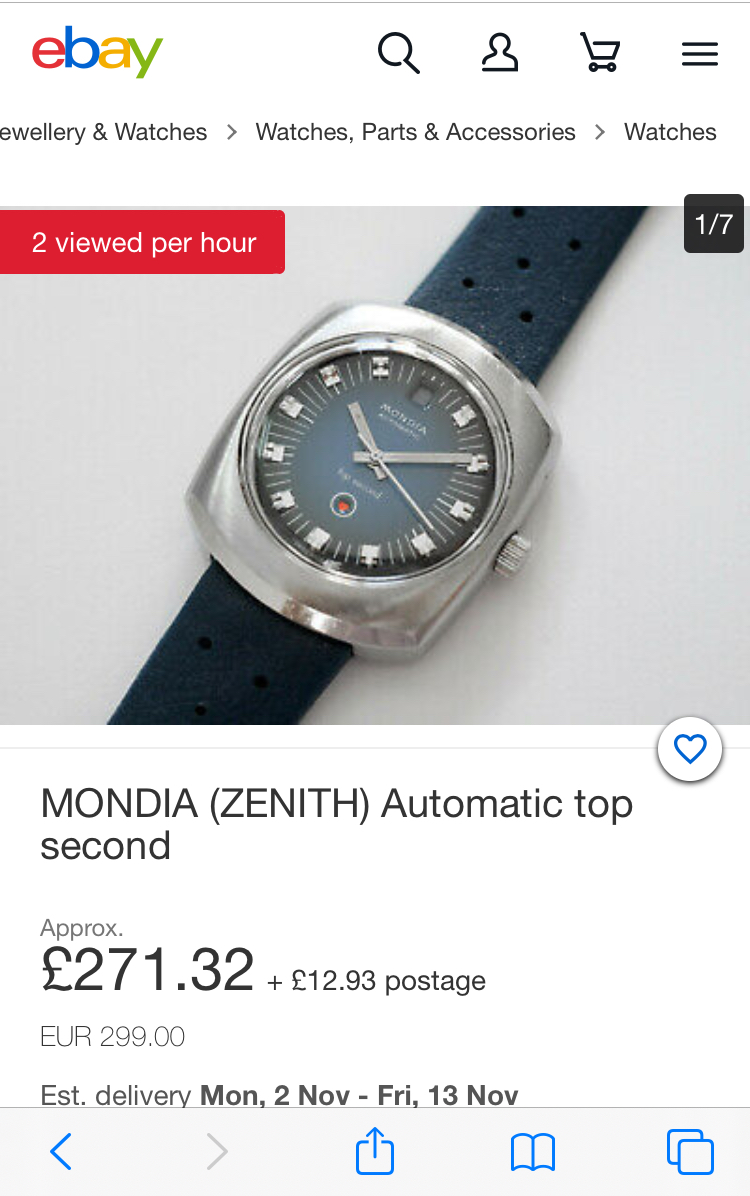Viewport: 750px width, 1196px height.
Task: Share this page from Safari
Action: tap(375, 1150)
